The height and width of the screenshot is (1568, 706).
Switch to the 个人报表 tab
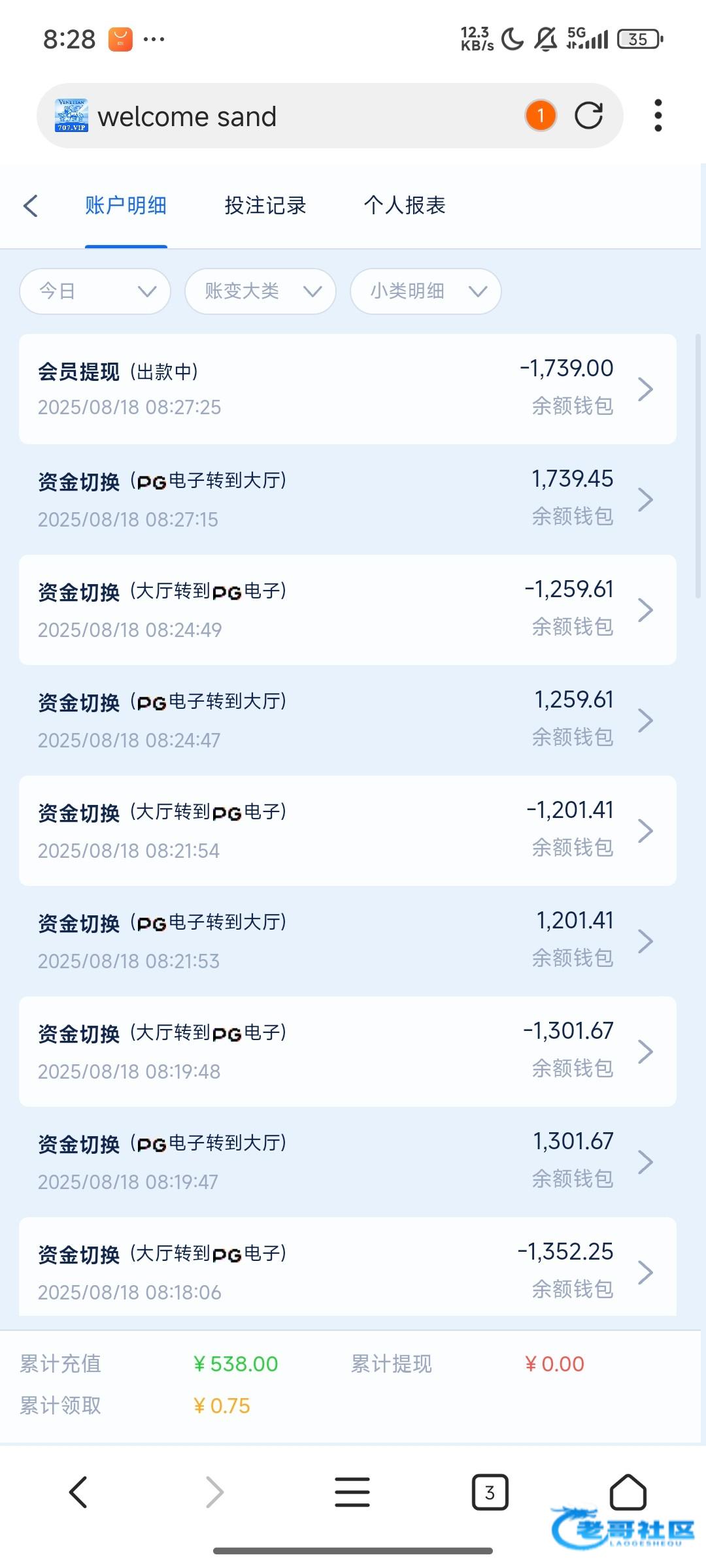pyautogui.click(x=405, y=206)
